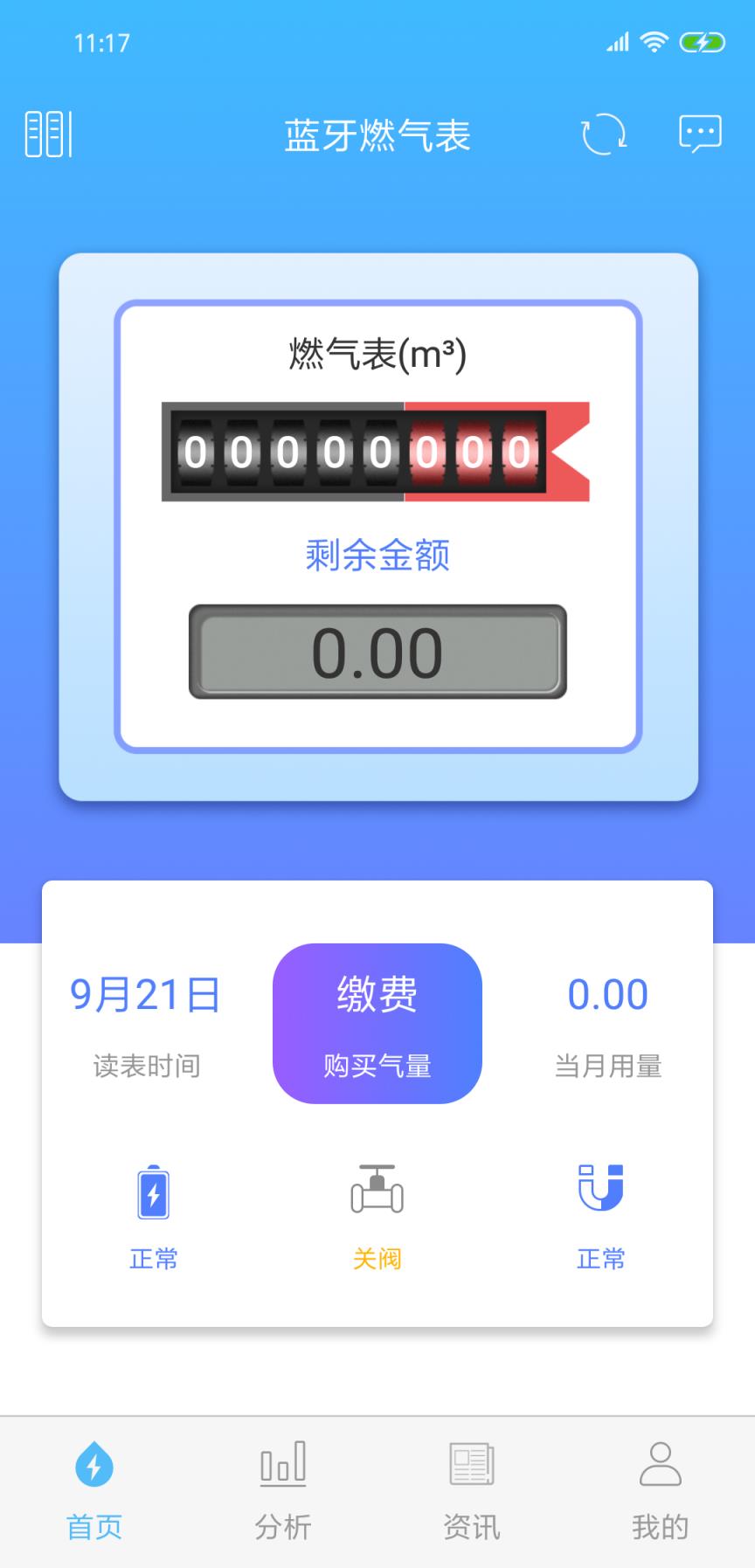755x1568 pixels.
Task: Tap the 我的 profile person icon
Action: click(660, 1463)
